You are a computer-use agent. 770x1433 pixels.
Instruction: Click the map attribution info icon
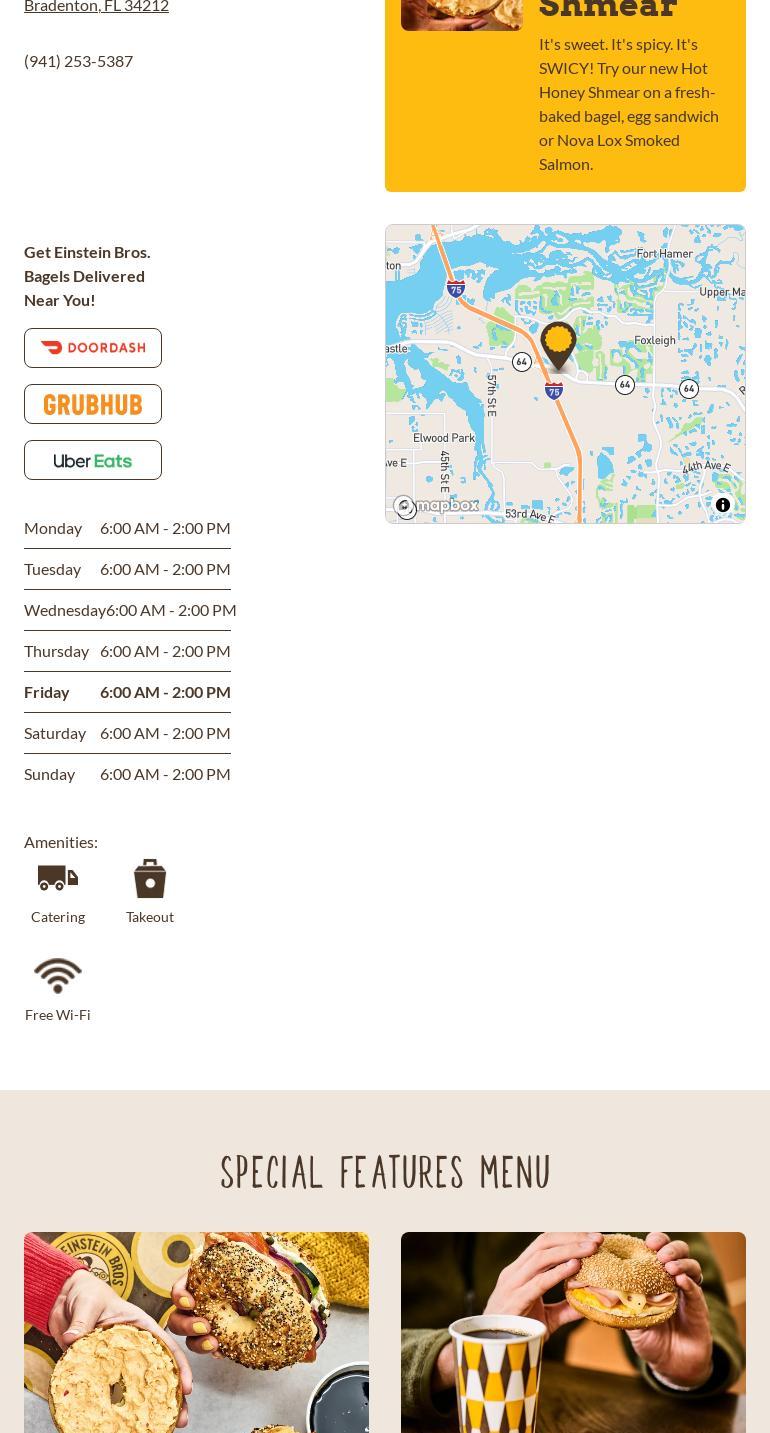(722, 505)
